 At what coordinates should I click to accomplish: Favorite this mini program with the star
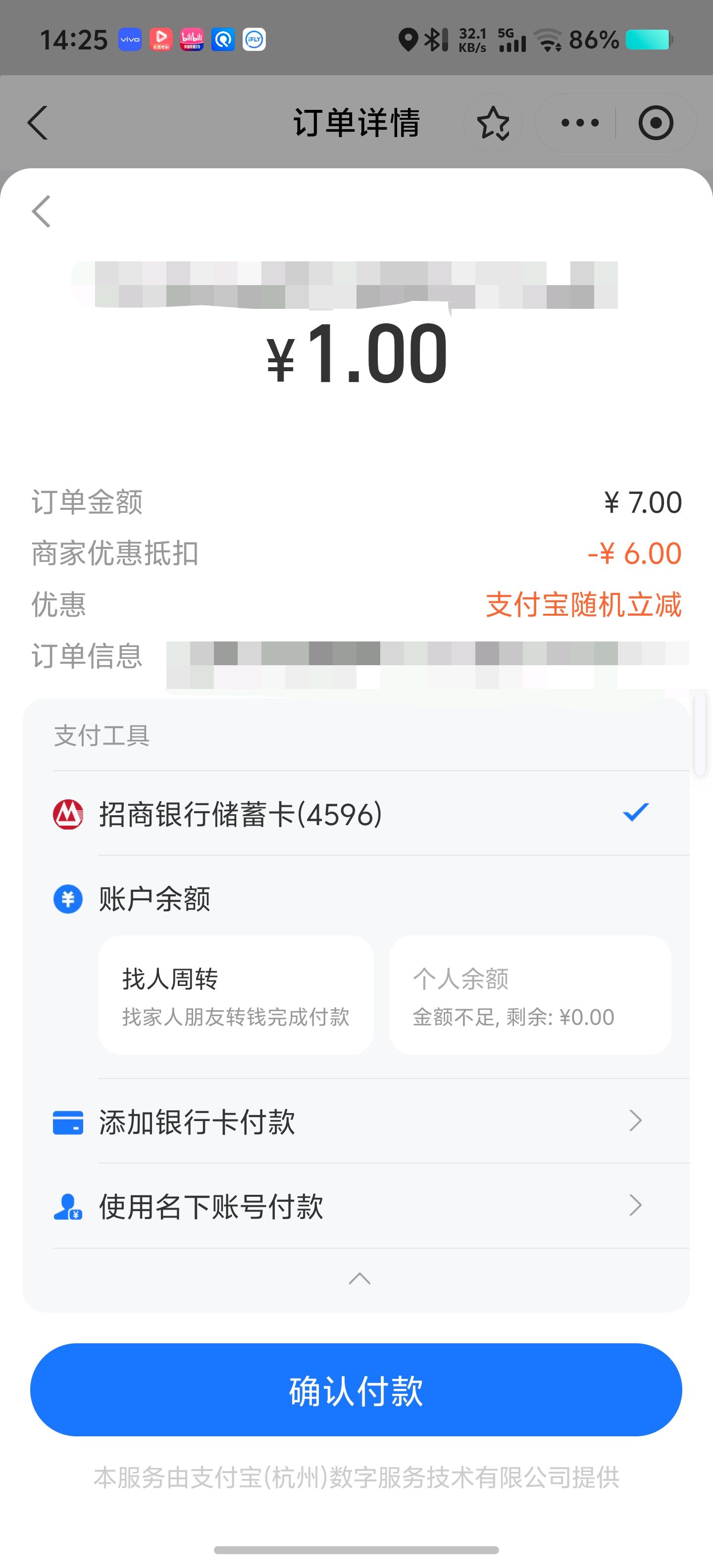(x=493, y=123)
